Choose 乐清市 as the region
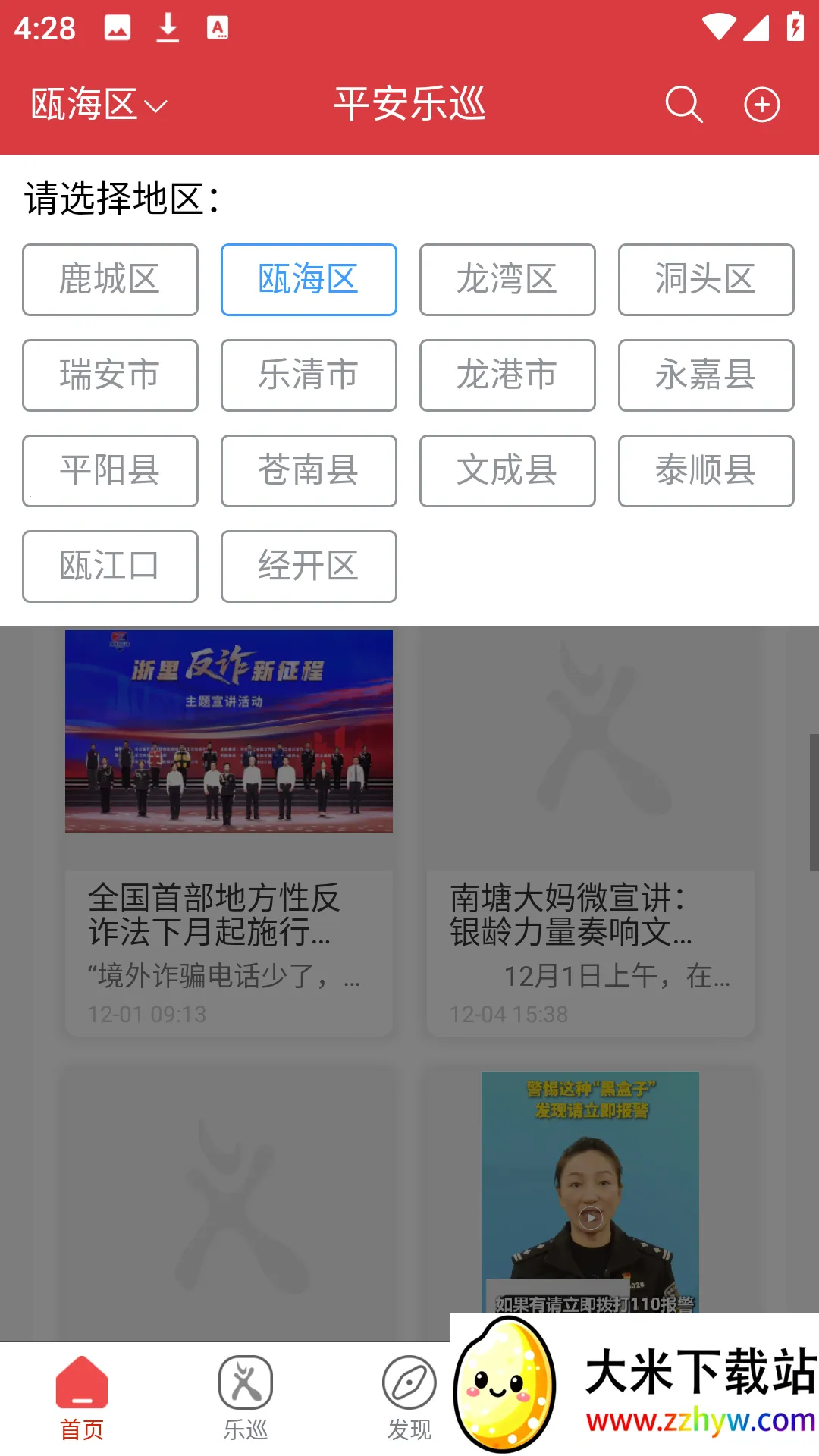 pyautogui.click(x=309, y=375)
